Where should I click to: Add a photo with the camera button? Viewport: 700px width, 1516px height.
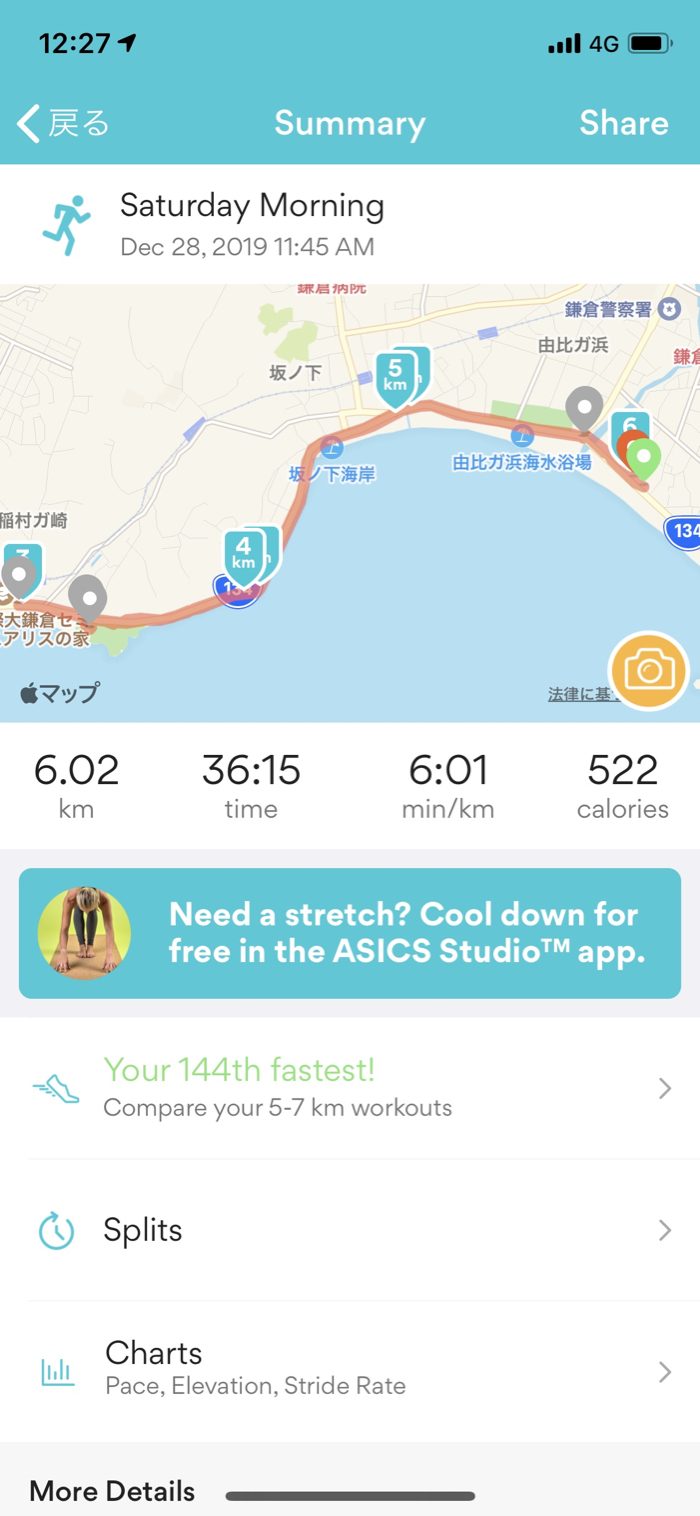coord(649,670)
